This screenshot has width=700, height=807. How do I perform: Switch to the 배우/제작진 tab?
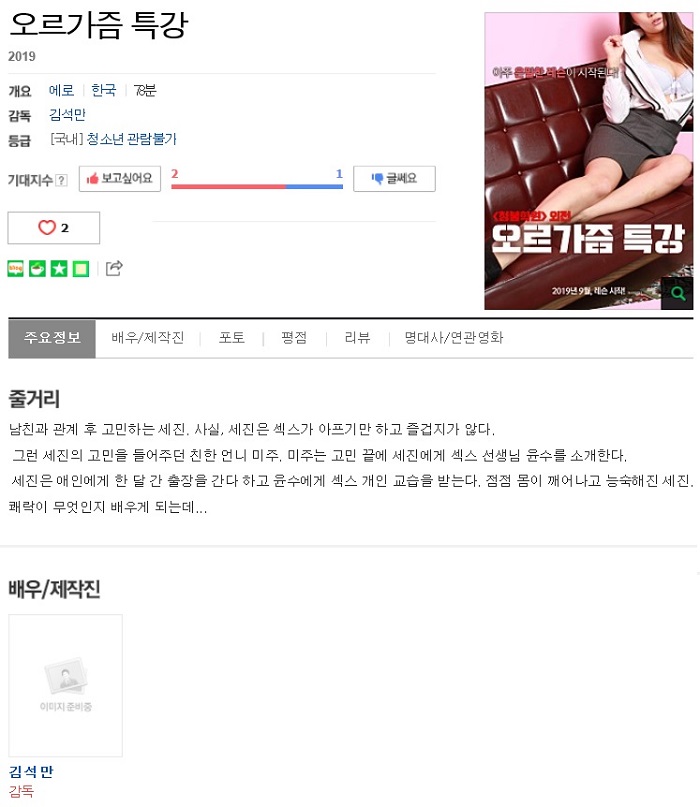[147, 338]
